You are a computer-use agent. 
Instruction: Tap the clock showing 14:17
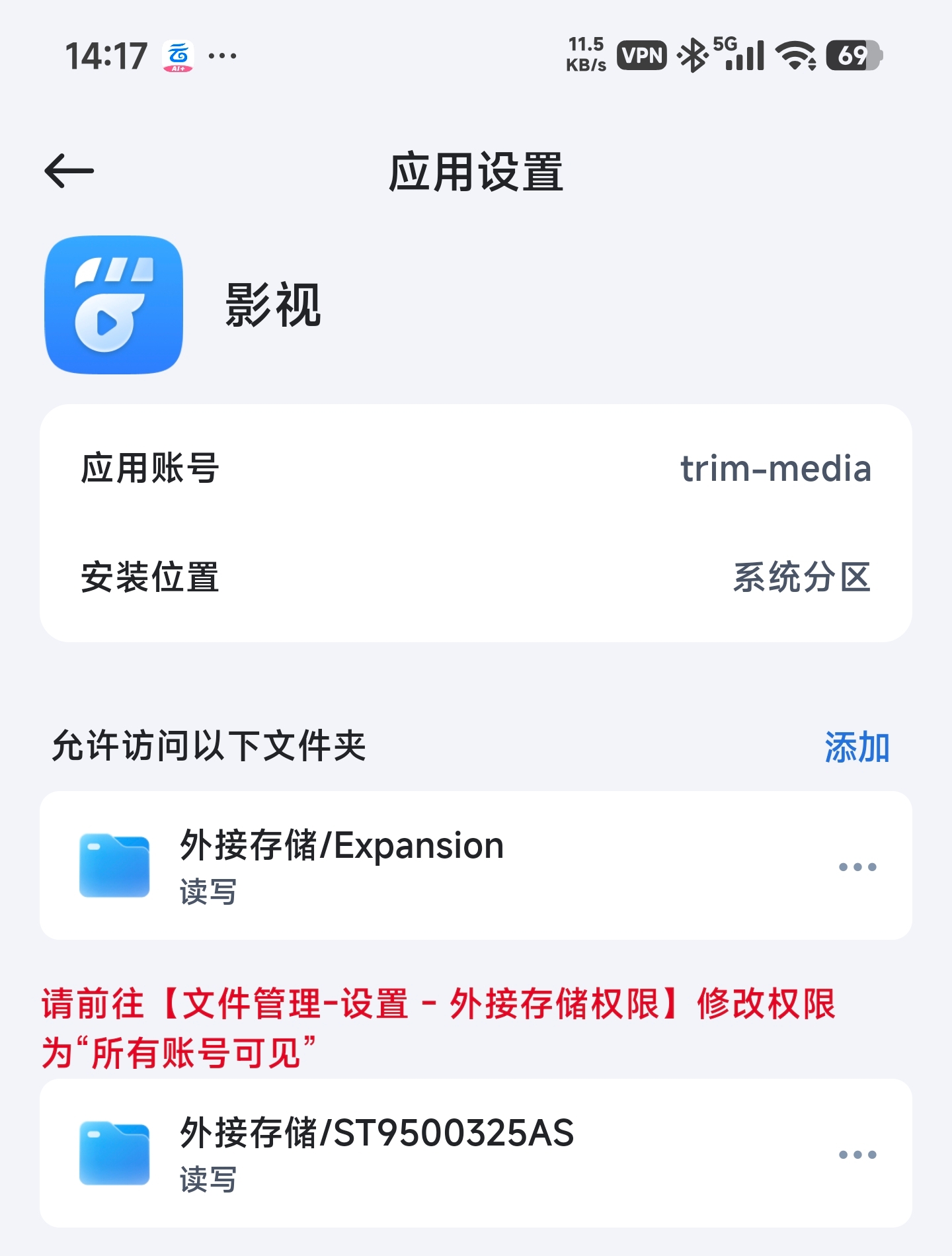(x=106, y=56)
